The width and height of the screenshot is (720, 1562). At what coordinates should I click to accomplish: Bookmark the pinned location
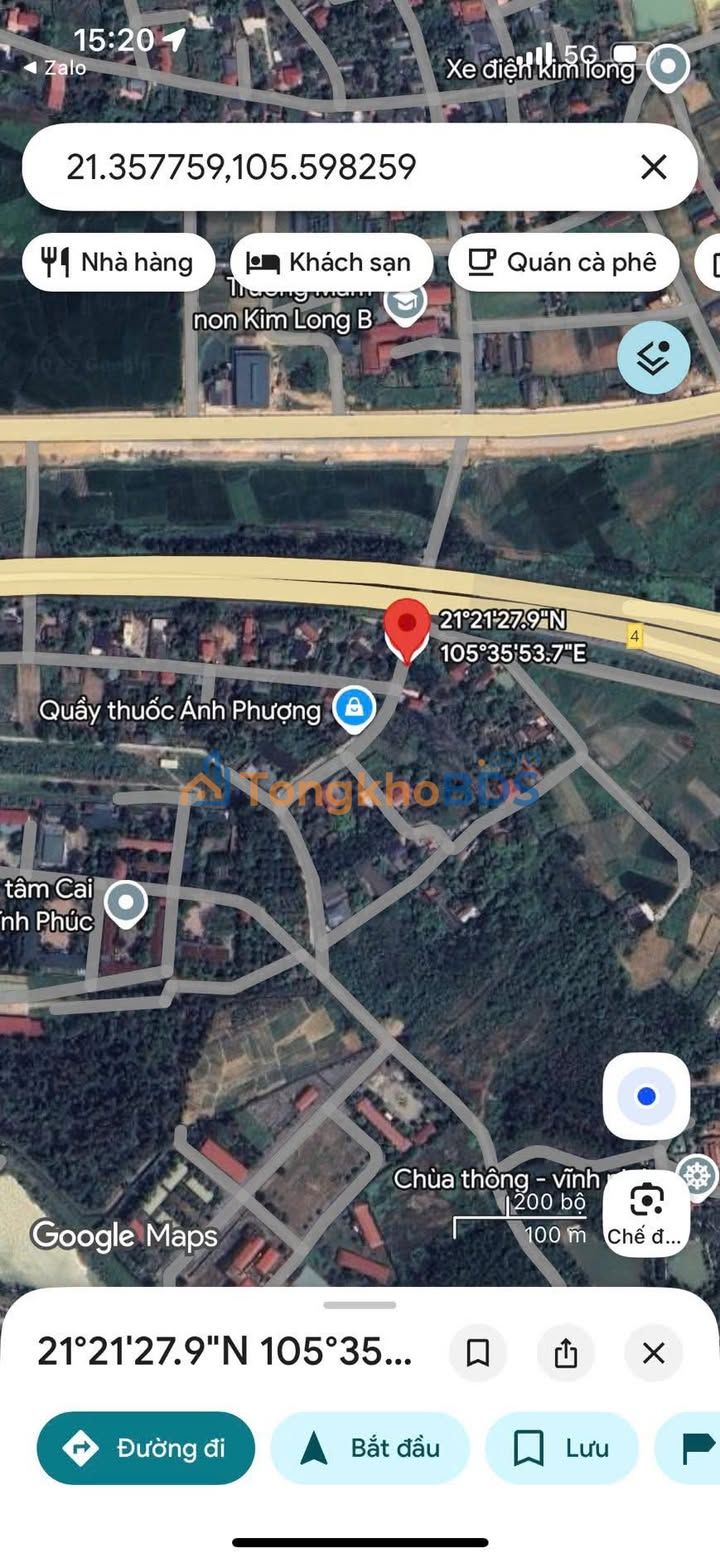pyautogui.click(x=478, y=1353)
